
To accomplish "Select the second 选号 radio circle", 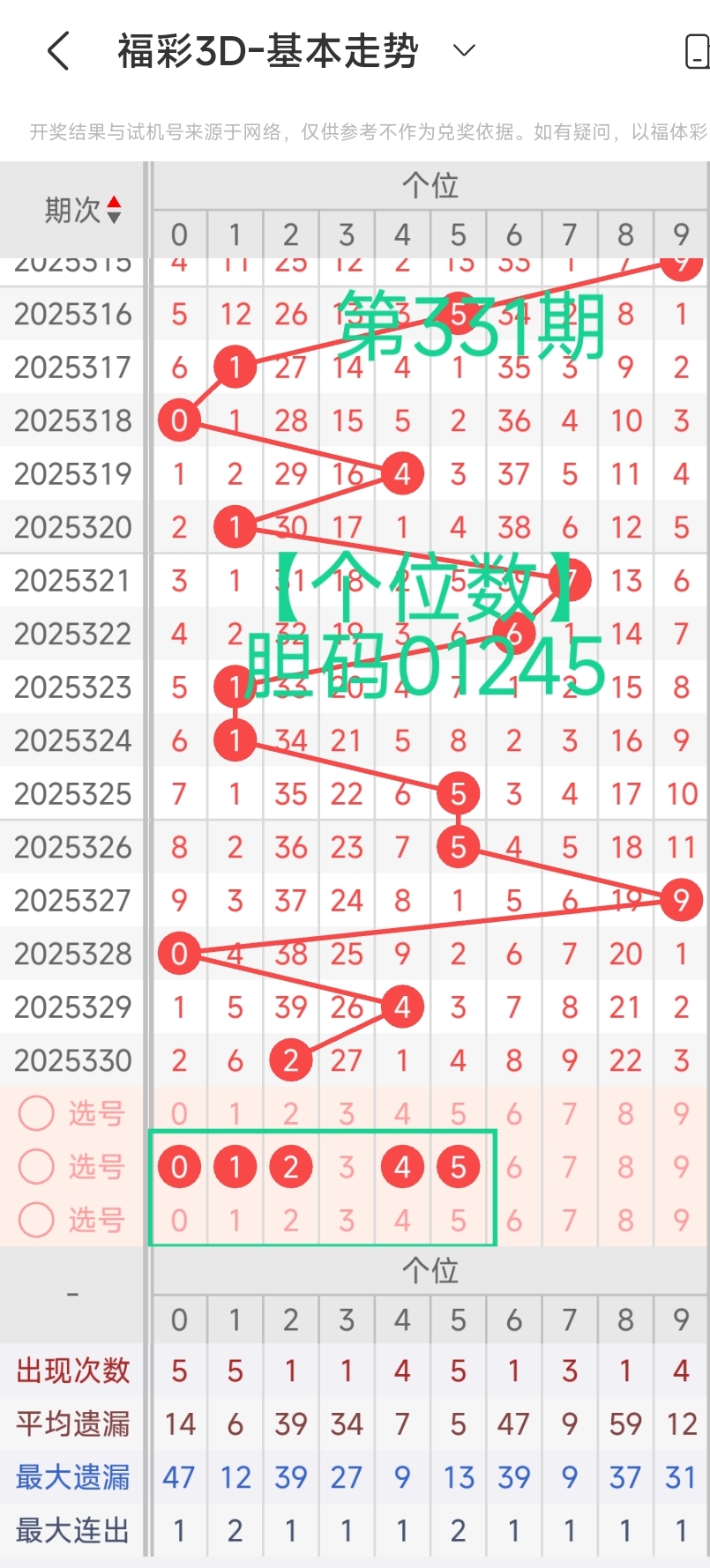I will point(36,1166).
